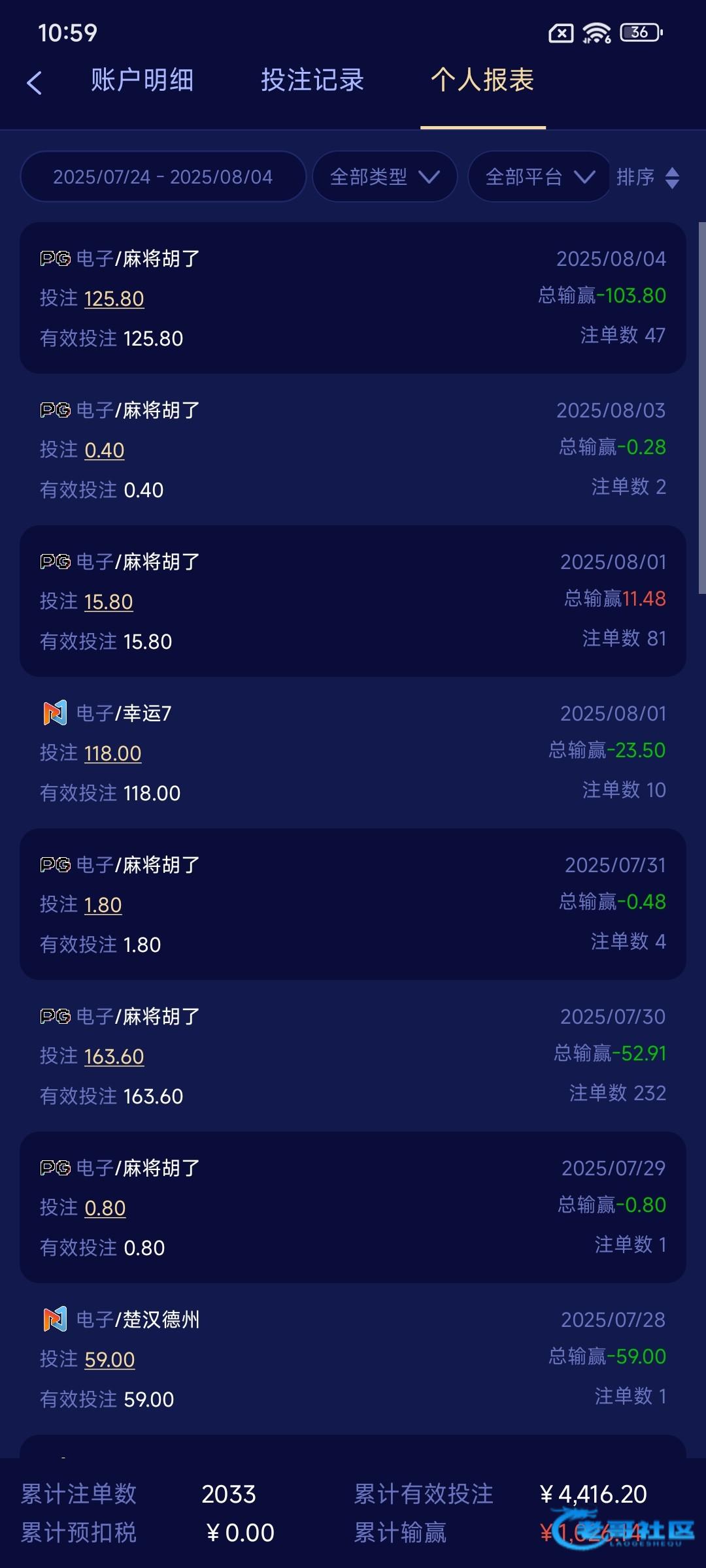
Task: Expand the 全部平台 dropdown
Action: [x=540, y=176]
